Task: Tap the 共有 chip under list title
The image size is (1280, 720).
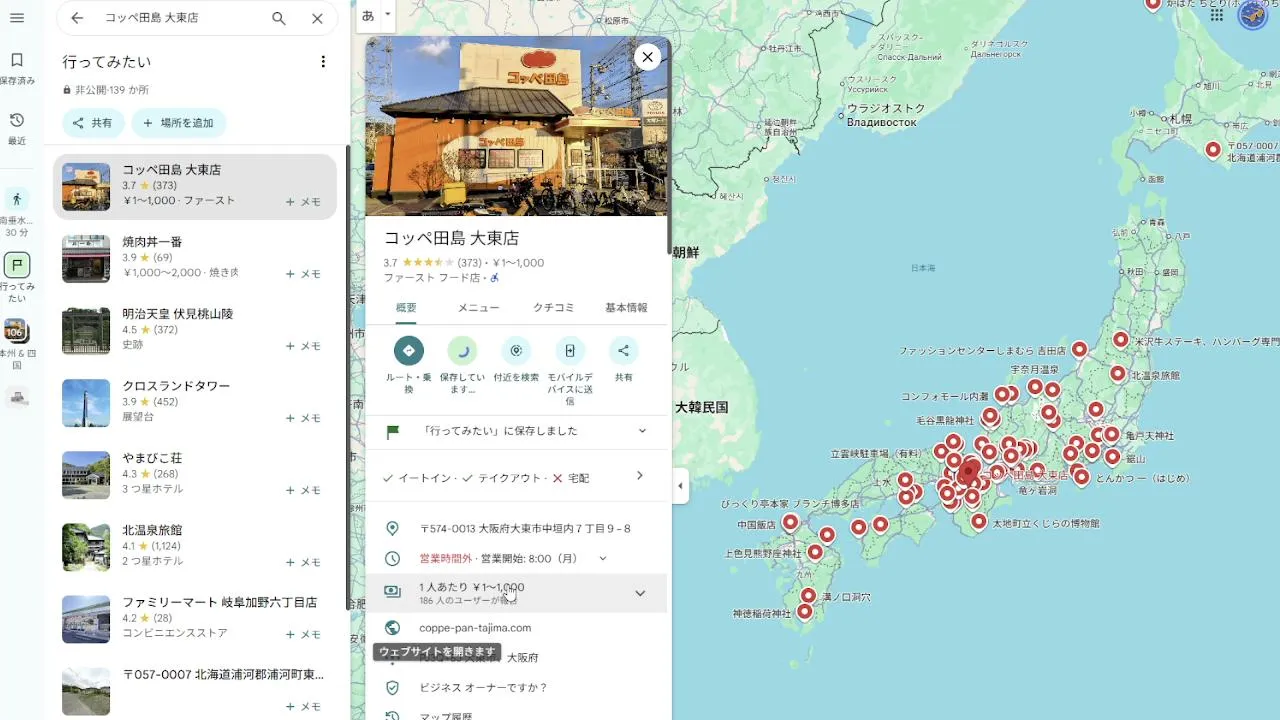Action: pos(93,123)
